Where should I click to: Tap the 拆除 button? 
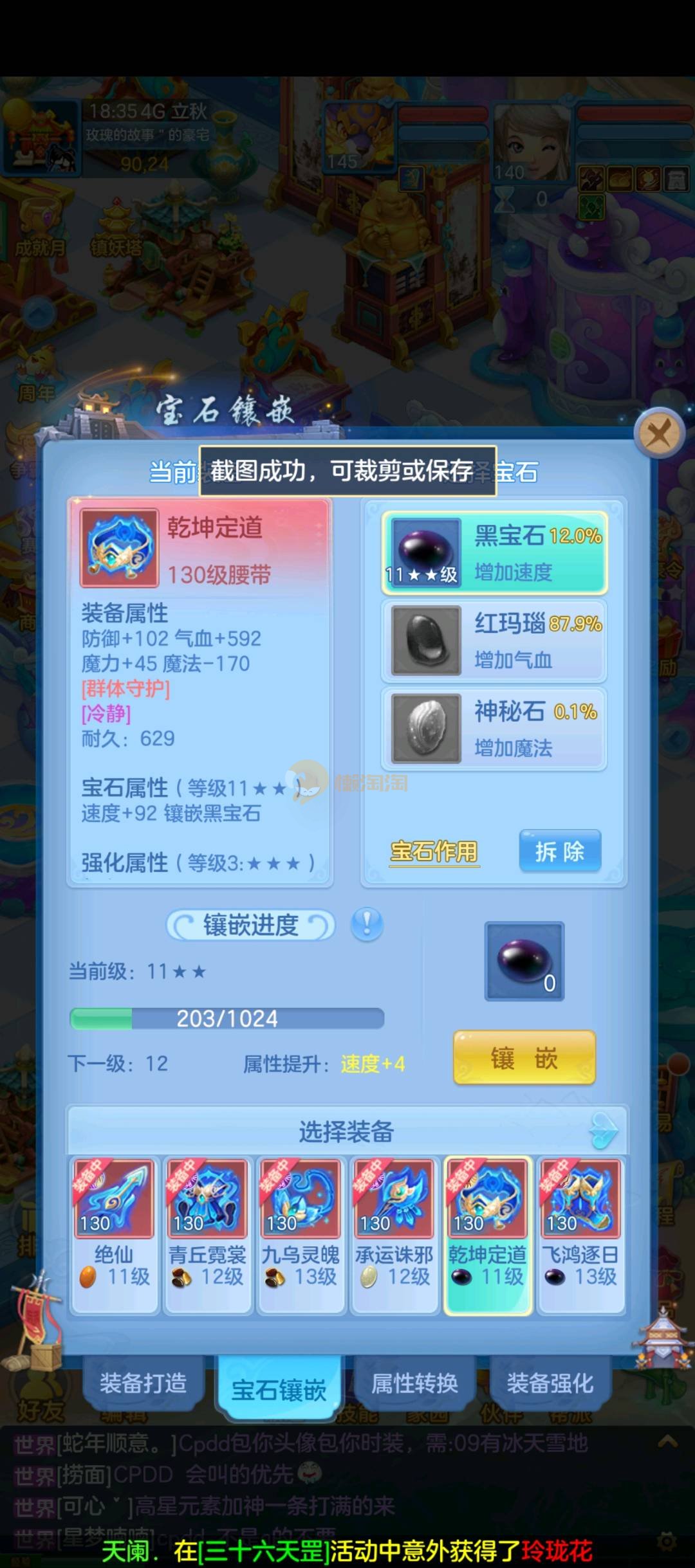tap(560, 851)
